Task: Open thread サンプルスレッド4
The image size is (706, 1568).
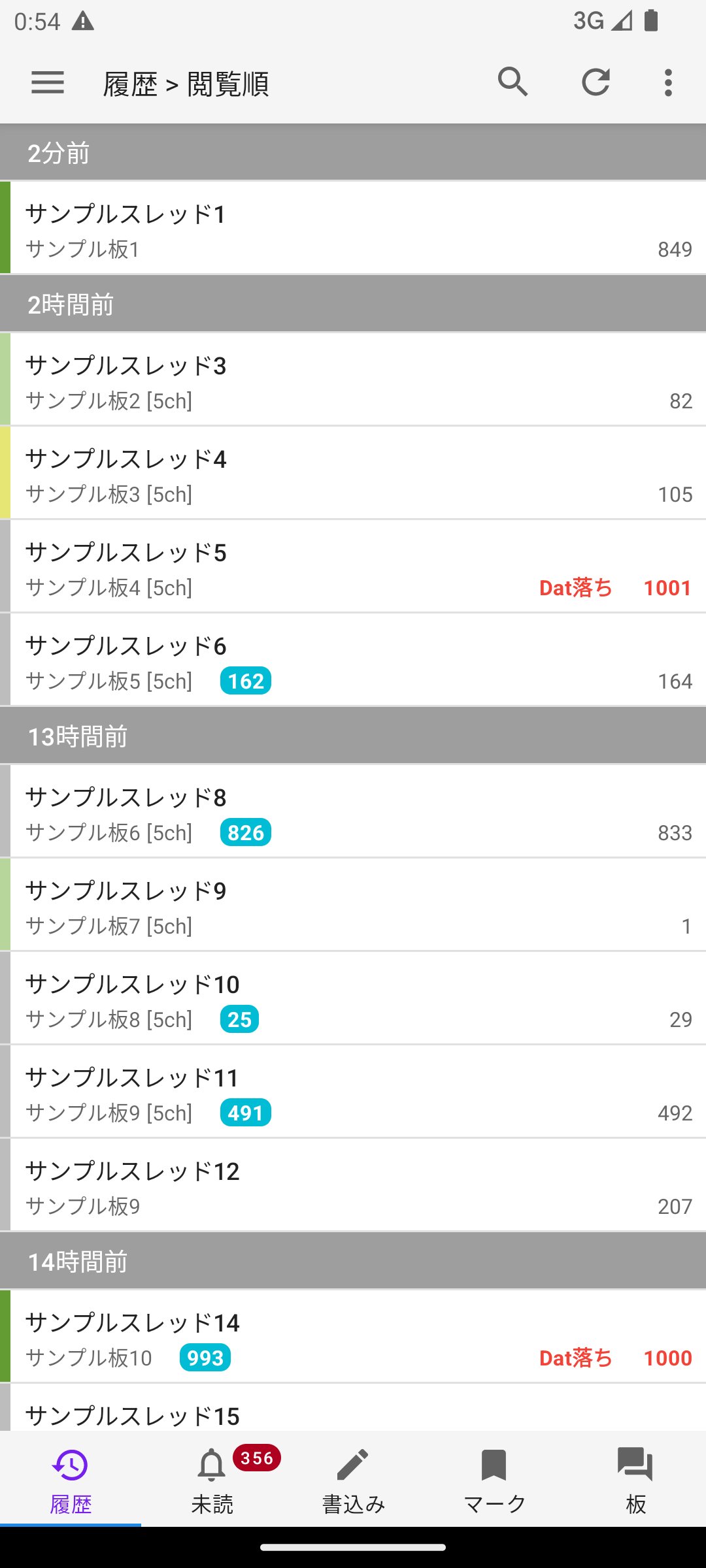Action: tap(353, 473)
